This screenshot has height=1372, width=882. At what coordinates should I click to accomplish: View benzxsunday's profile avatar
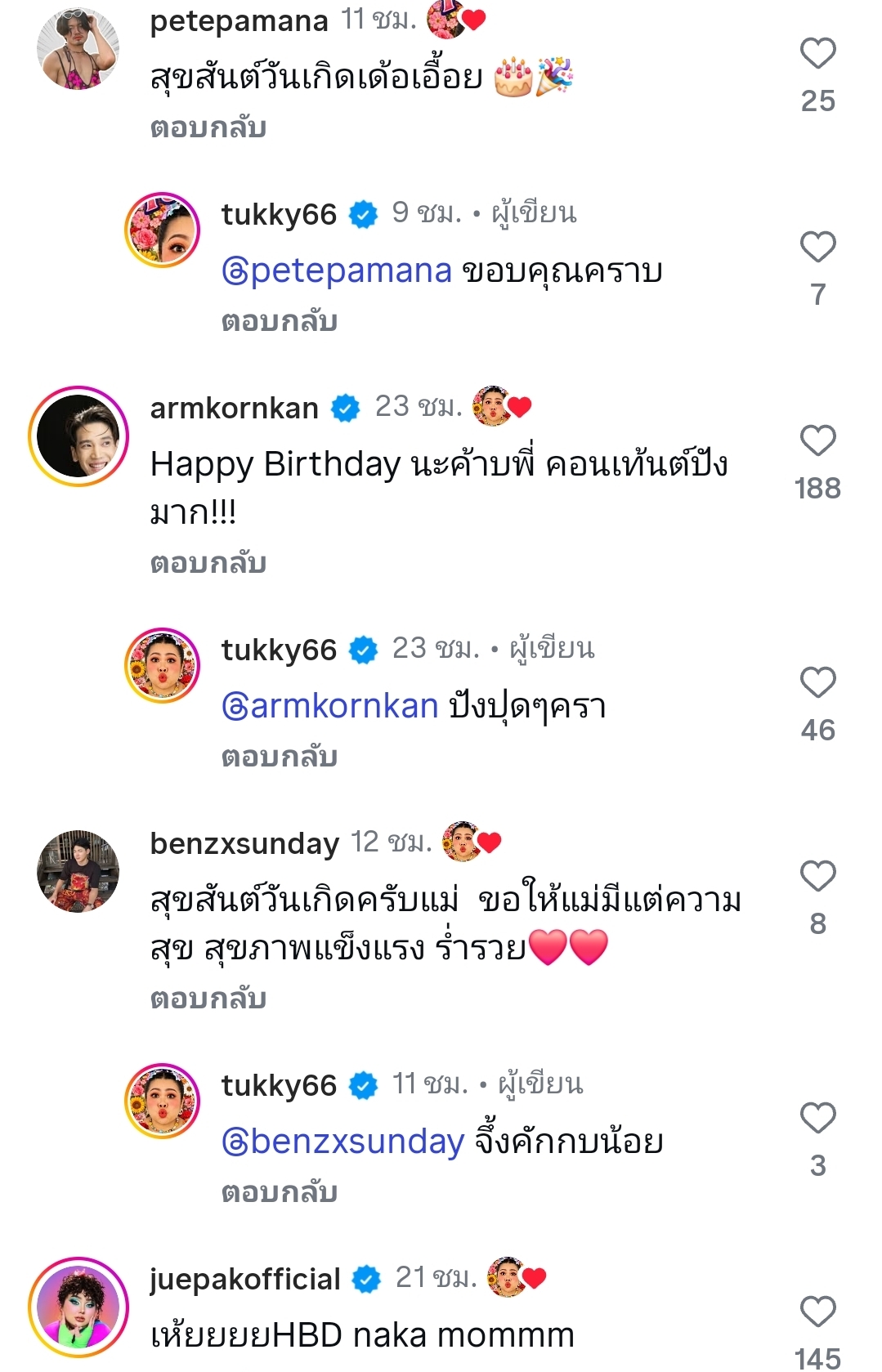point(78,871)
